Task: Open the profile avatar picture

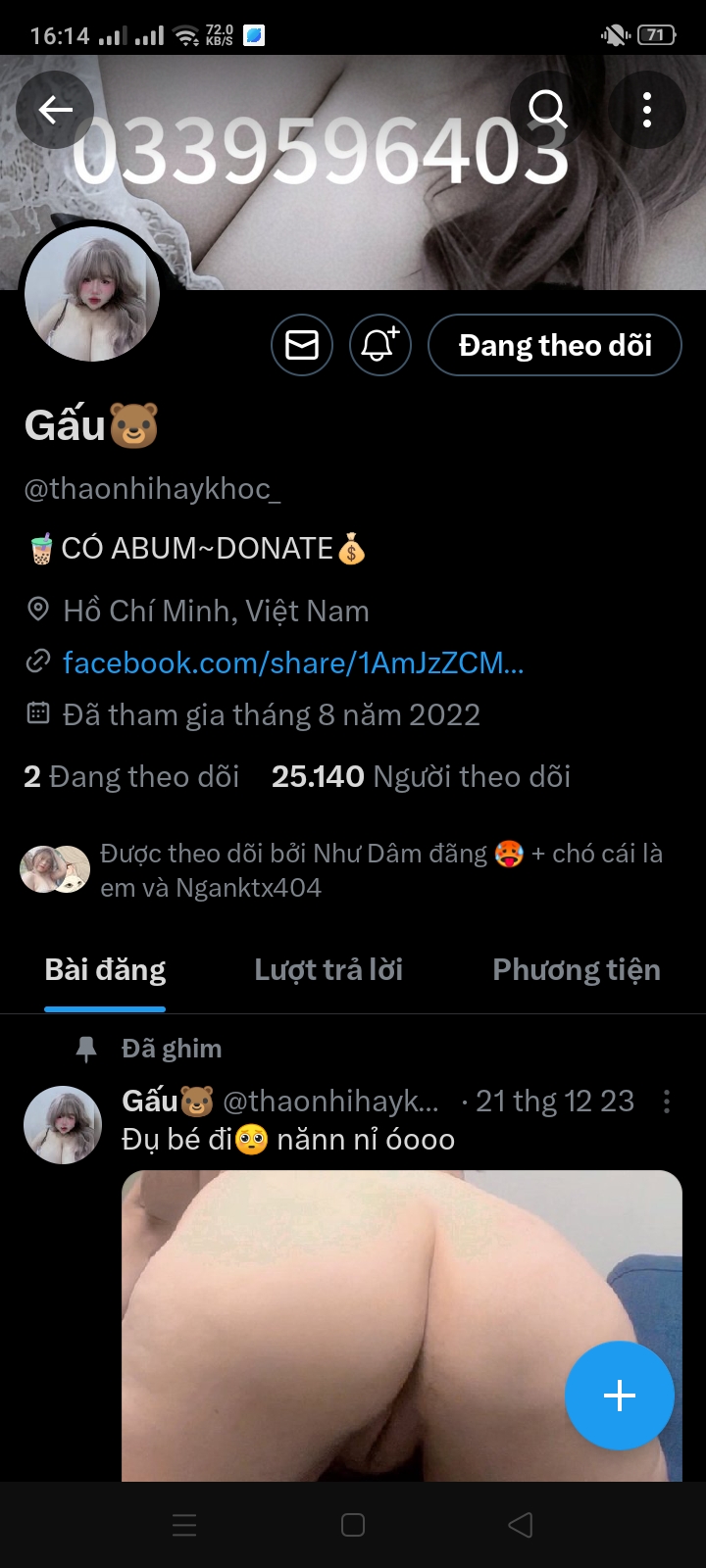Action: [x=92, y=292]
